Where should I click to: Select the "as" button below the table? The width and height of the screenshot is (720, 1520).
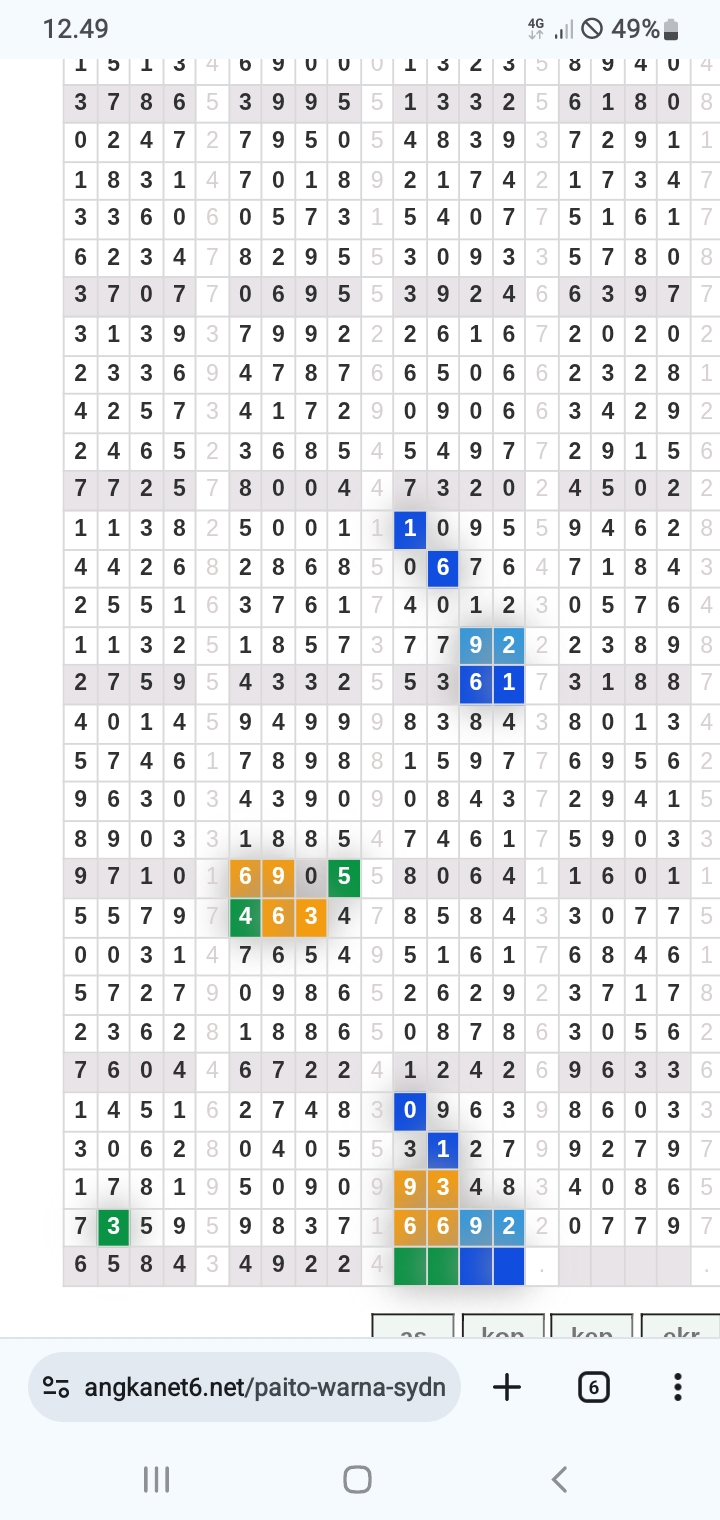[413, 1327]
